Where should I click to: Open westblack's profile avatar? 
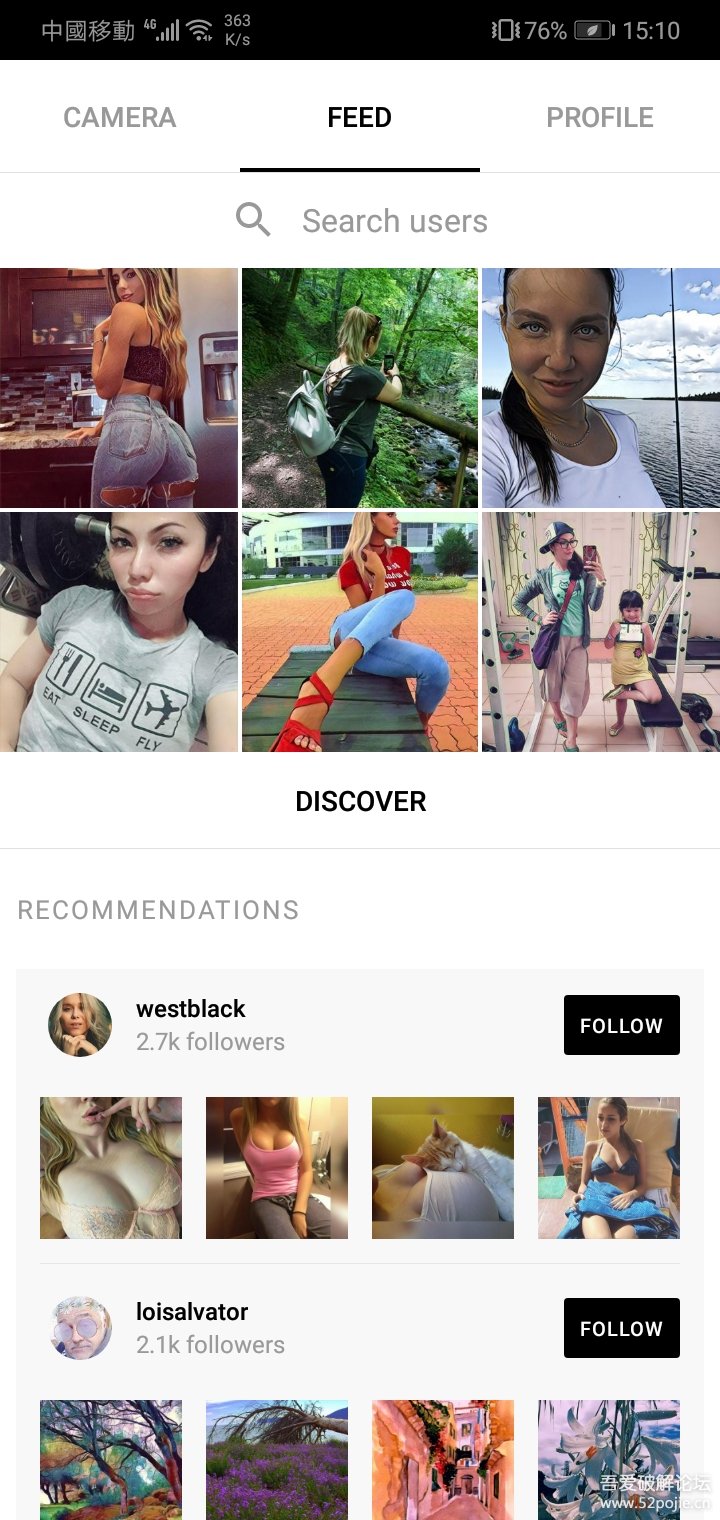tap(80, 1025)
